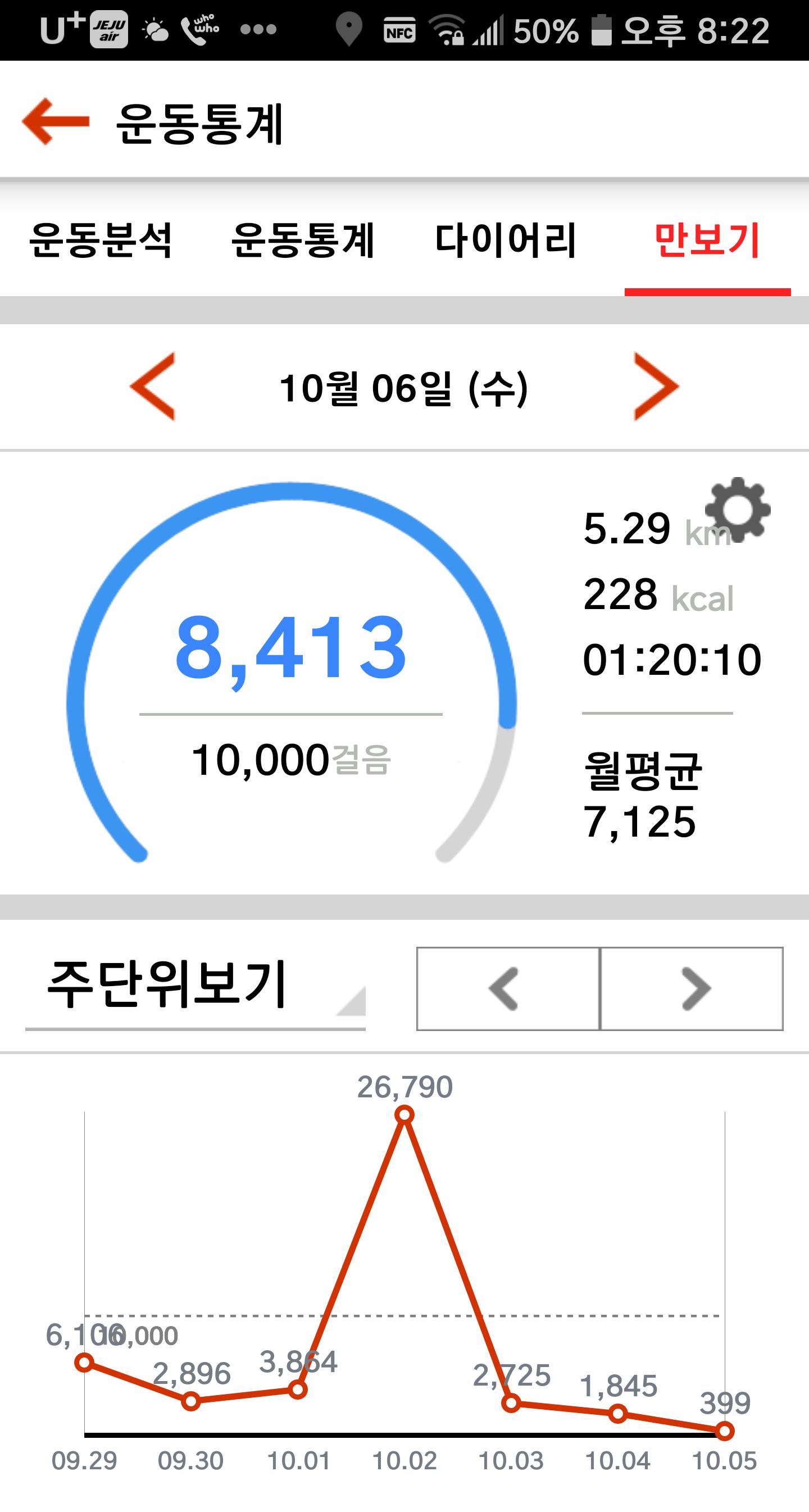Switch to the 운동분석 tab
The height and width of the screenshot is (1512, 809).
tap(101, 240)
